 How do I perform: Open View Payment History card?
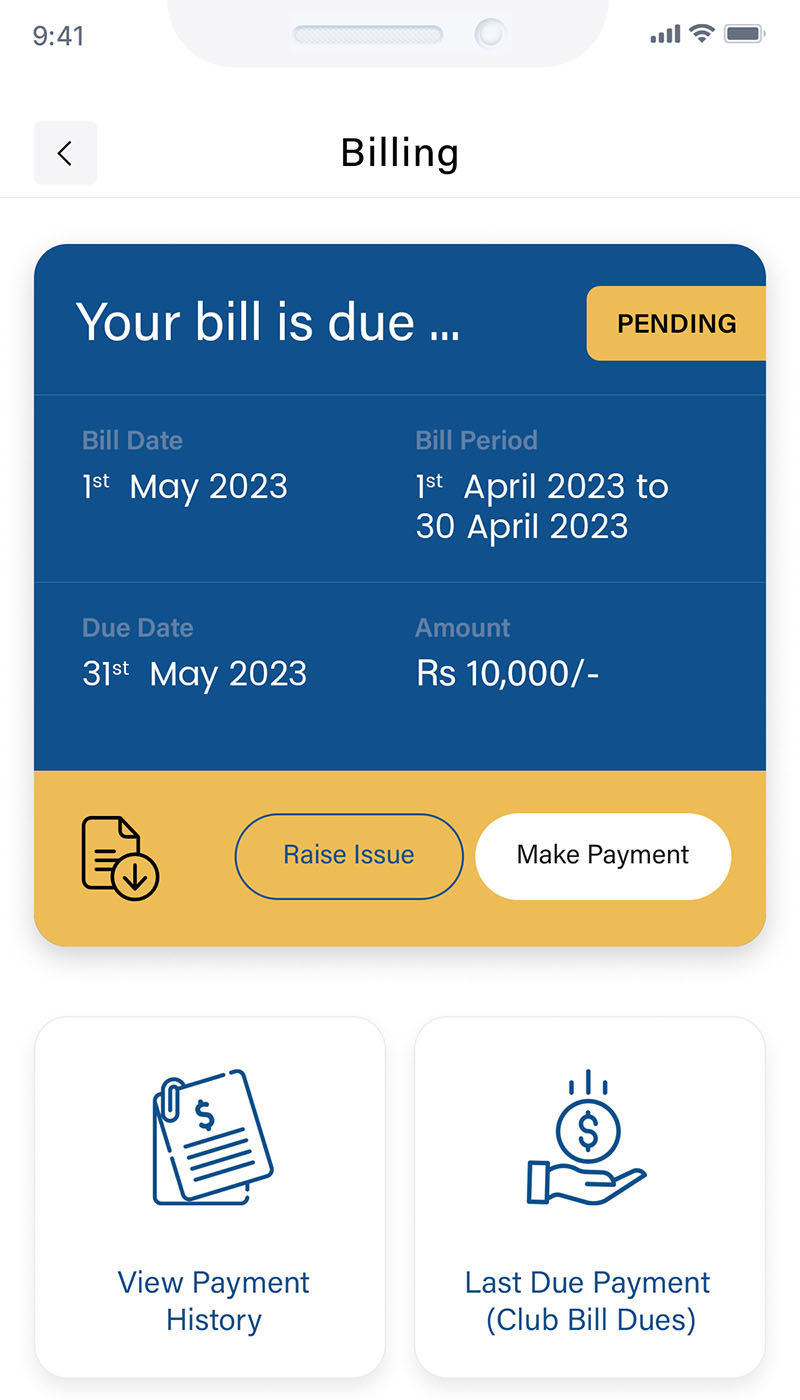click(x=210, y=1197)
